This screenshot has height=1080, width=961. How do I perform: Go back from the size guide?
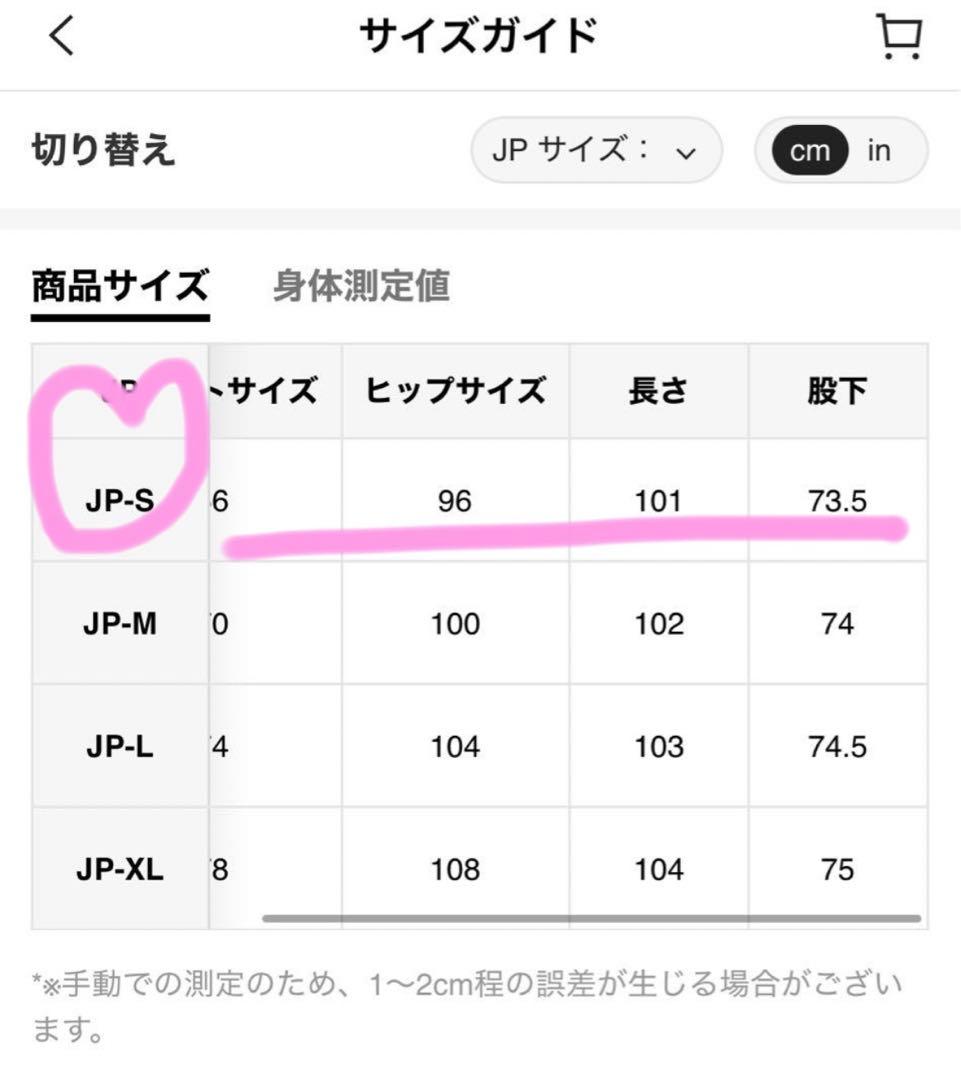click(61, 36)
